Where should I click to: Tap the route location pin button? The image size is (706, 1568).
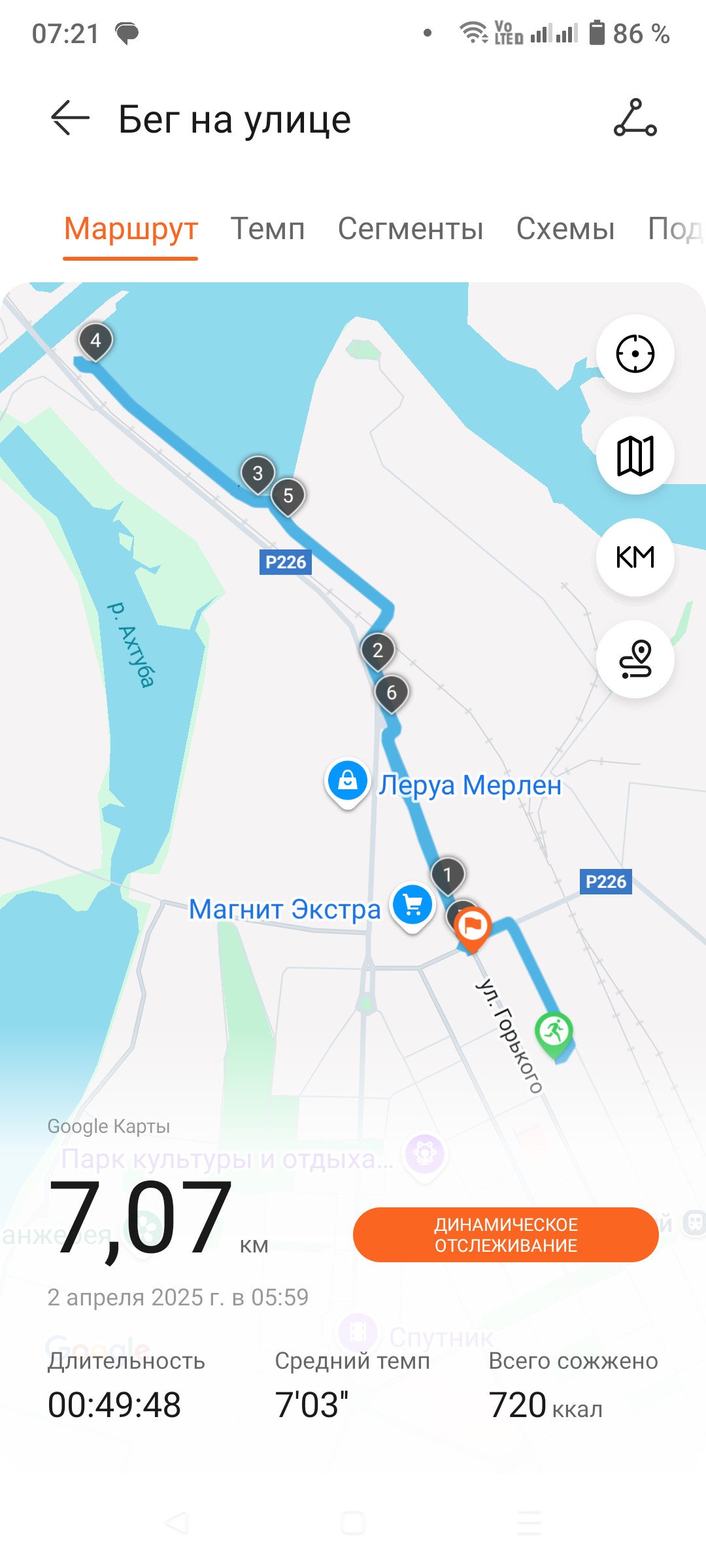(x=635, y=659)
